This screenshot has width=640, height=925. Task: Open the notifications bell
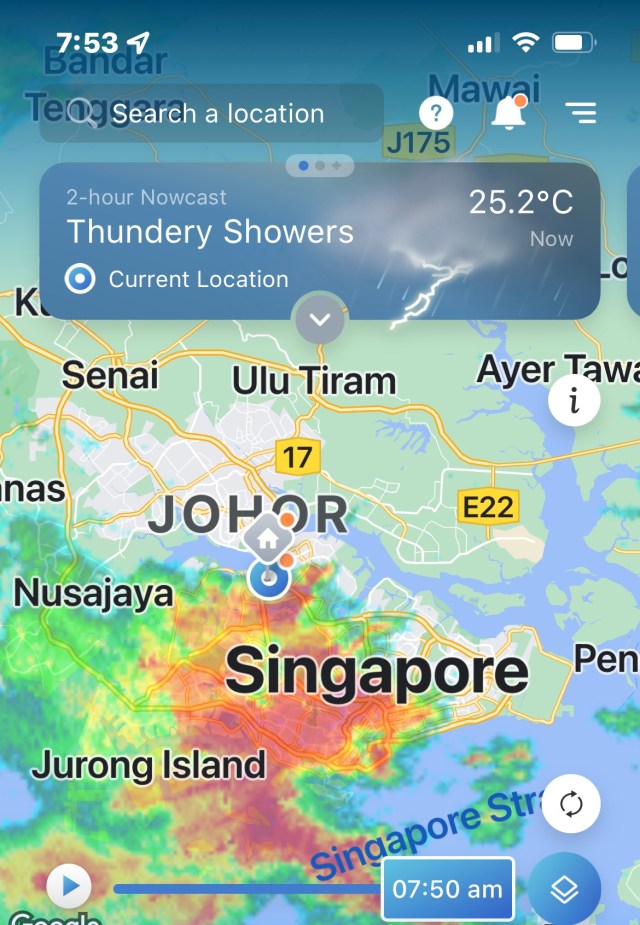tap(509, 113)
